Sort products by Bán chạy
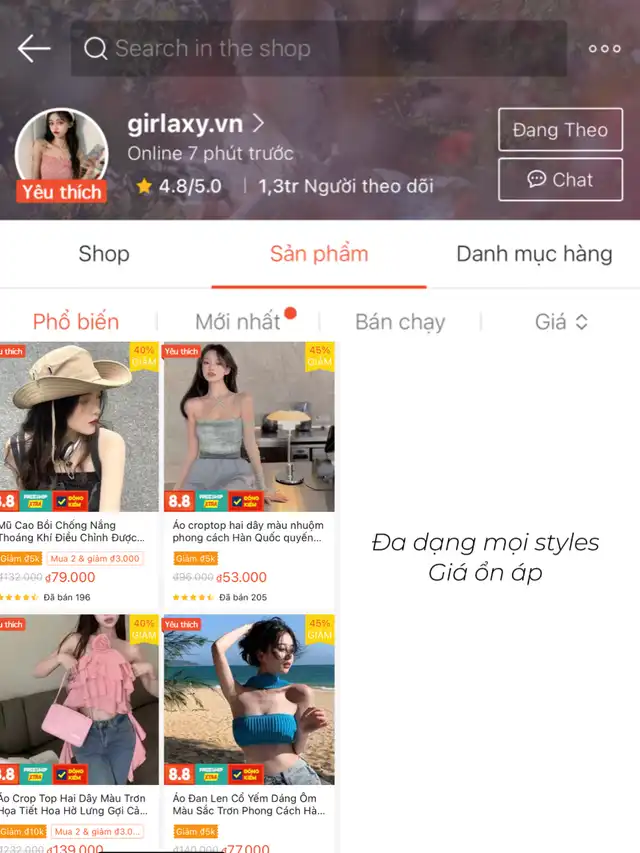Viewport: 640px width, 853px height. click(400, 322)
